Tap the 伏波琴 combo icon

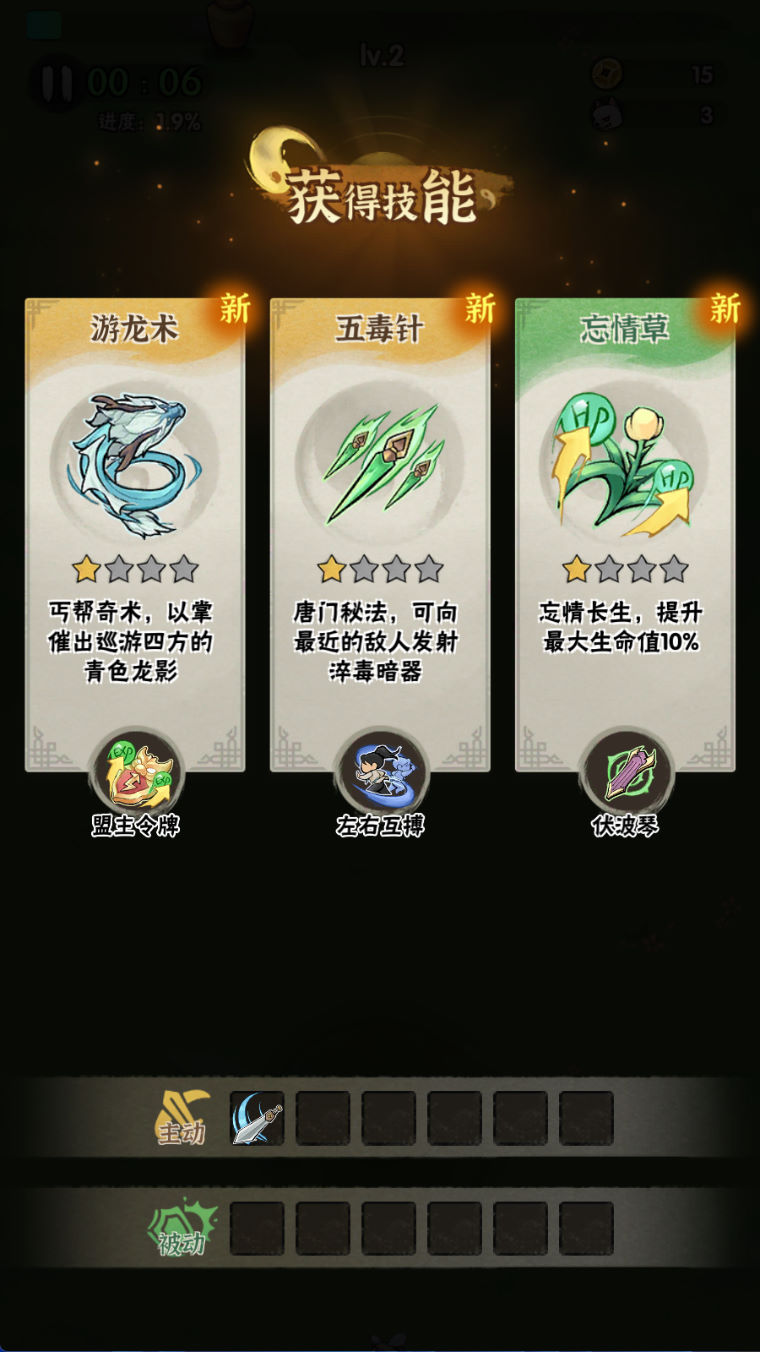click(x=626, y=773)
